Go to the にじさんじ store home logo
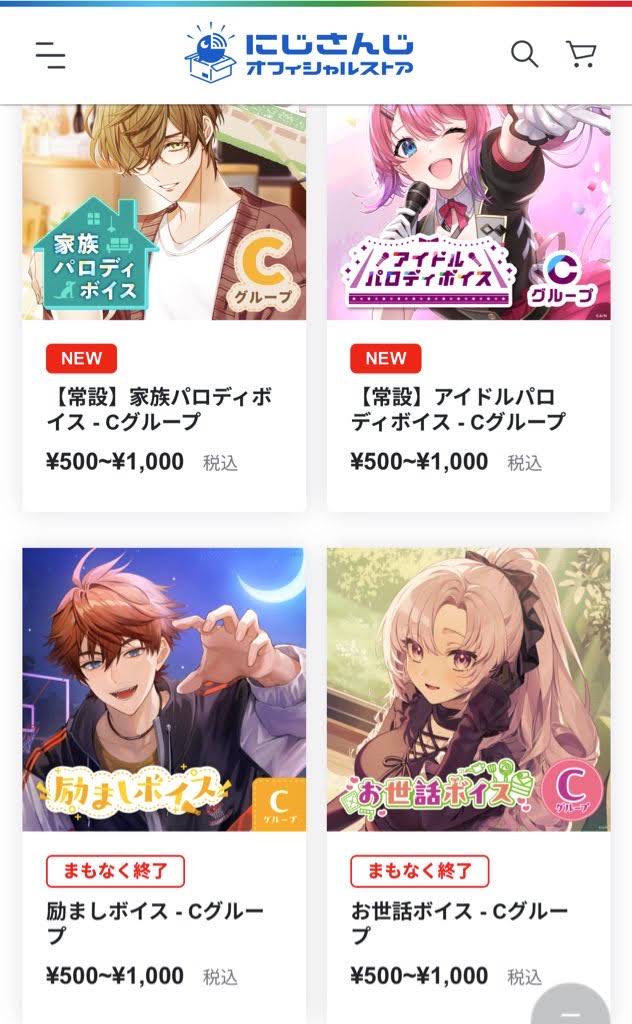 click(299, 53)
